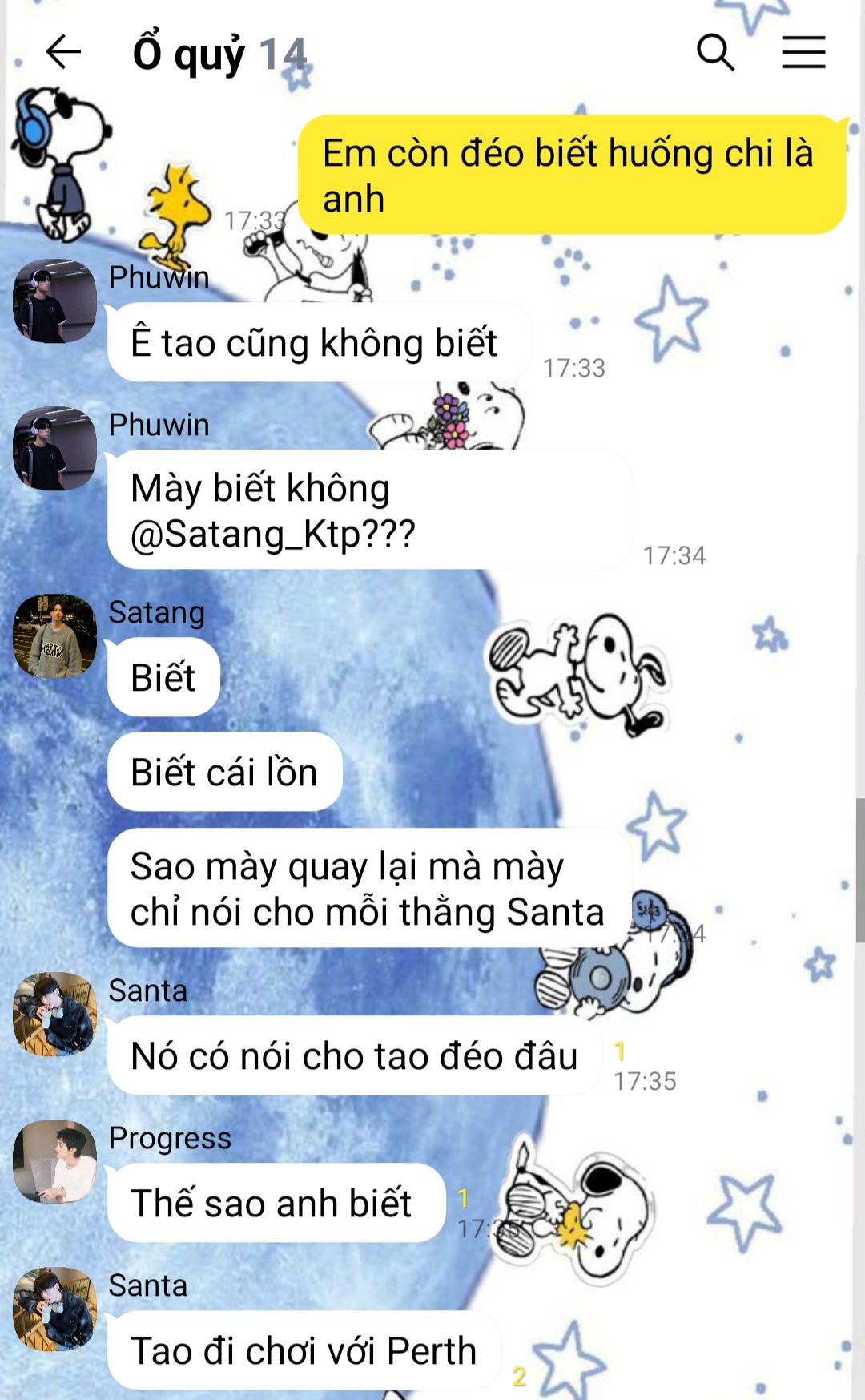This screenshot has height=1400, width=865.
Task: Open the chat hamburger menu
Action: pyautogui.click(x=803, y=53)
